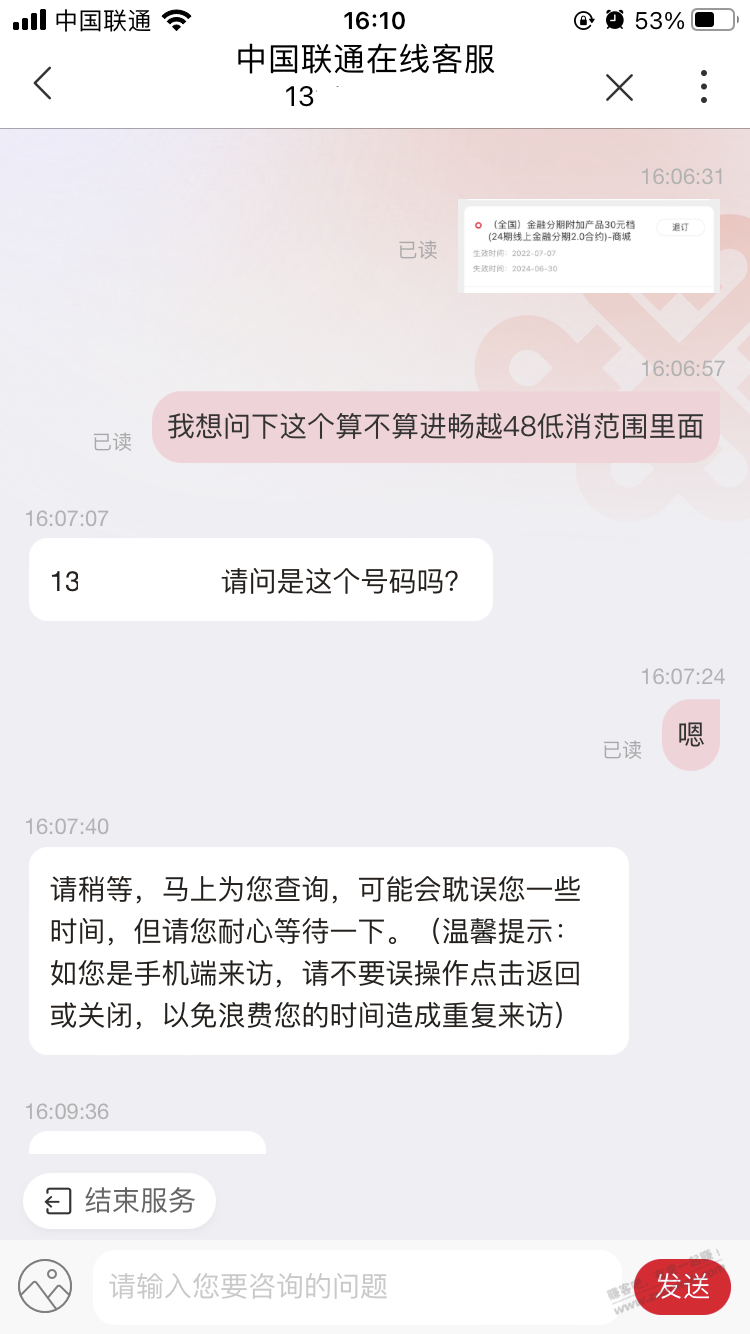Open the three-dot overflow menu
The width and height of the screenshot is (750, 1334).
pyautogui.click(x=704, y=87)
